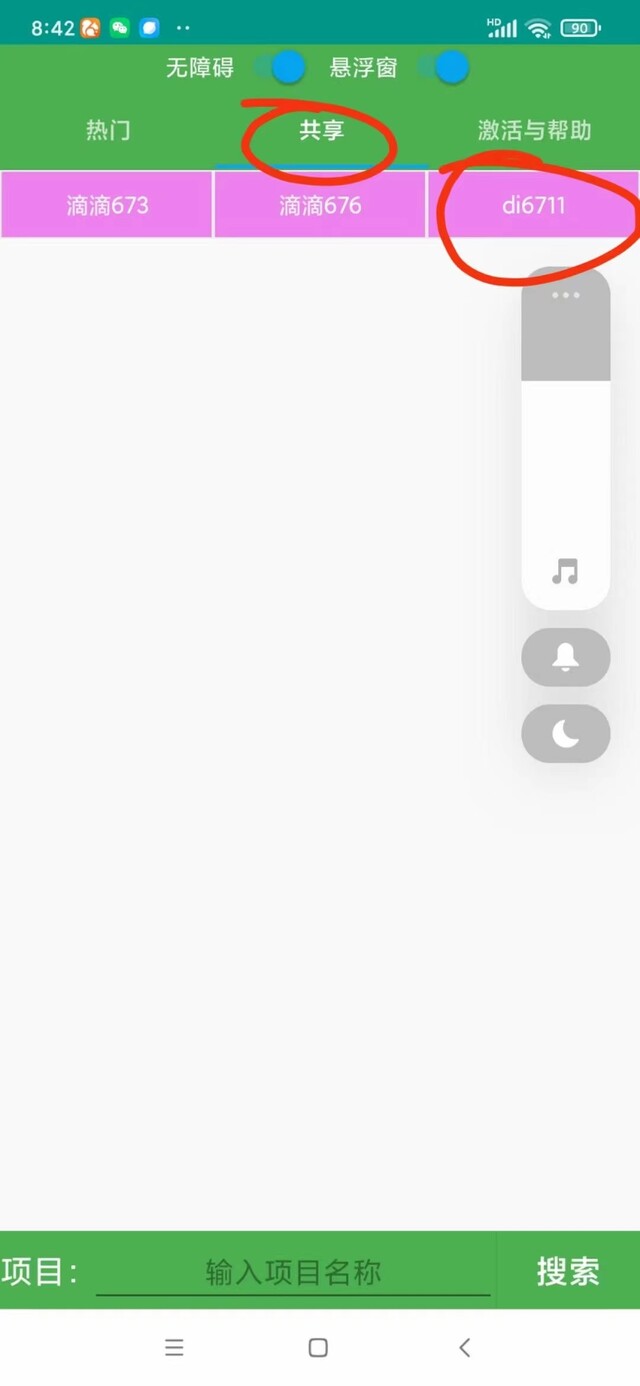
Task: Enable do-not-disturb moon button
Action: [x=565, y=734]
